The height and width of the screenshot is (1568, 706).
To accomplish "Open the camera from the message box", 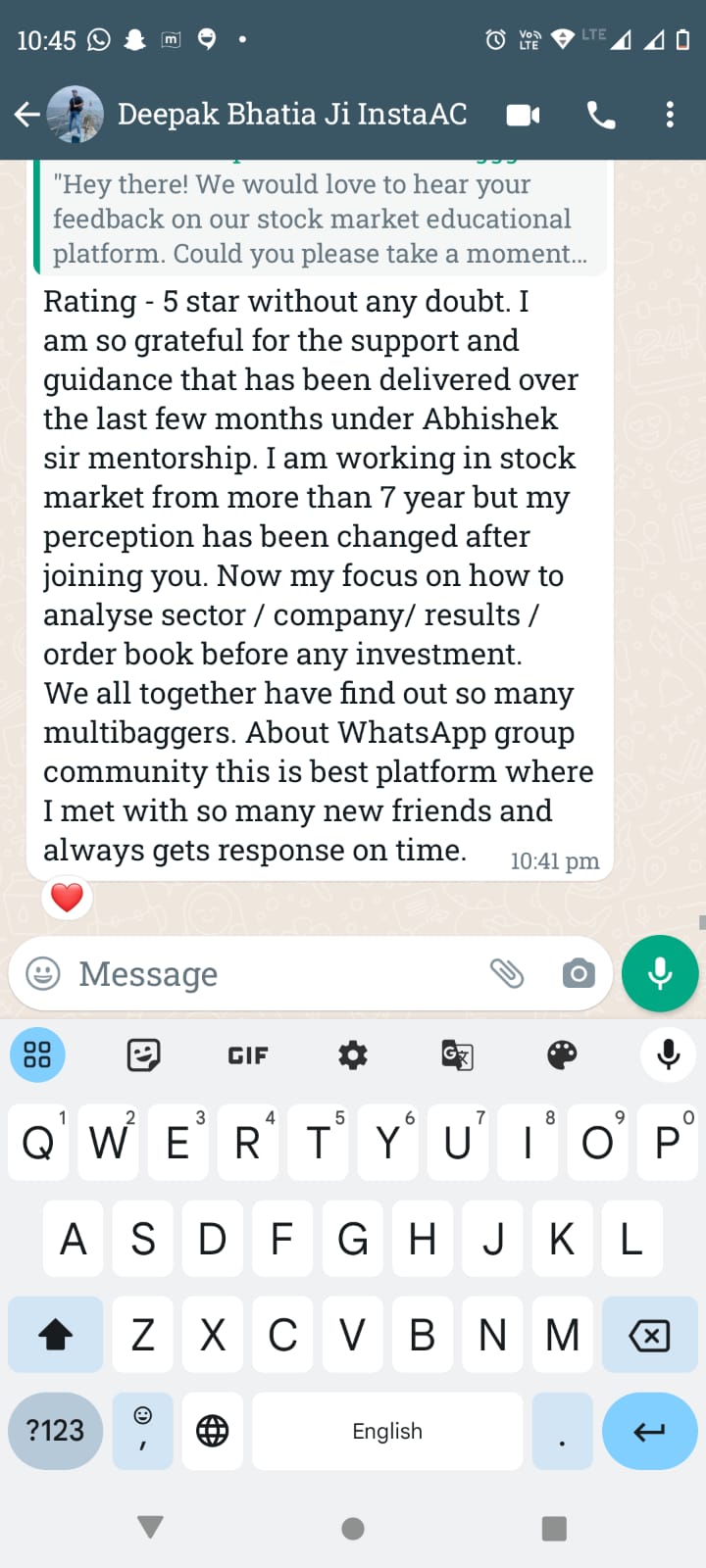I will point(579,973).
